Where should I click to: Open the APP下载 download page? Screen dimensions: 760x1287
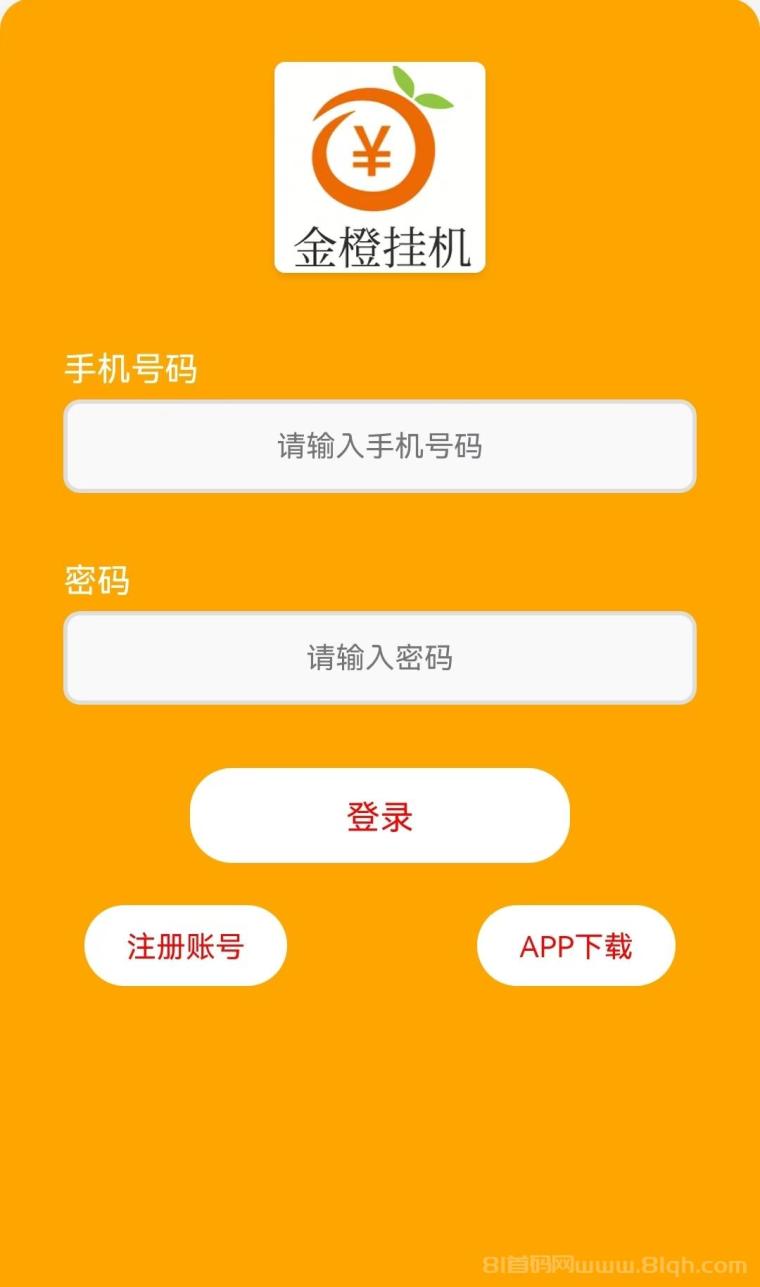click(x=576, y=946)
